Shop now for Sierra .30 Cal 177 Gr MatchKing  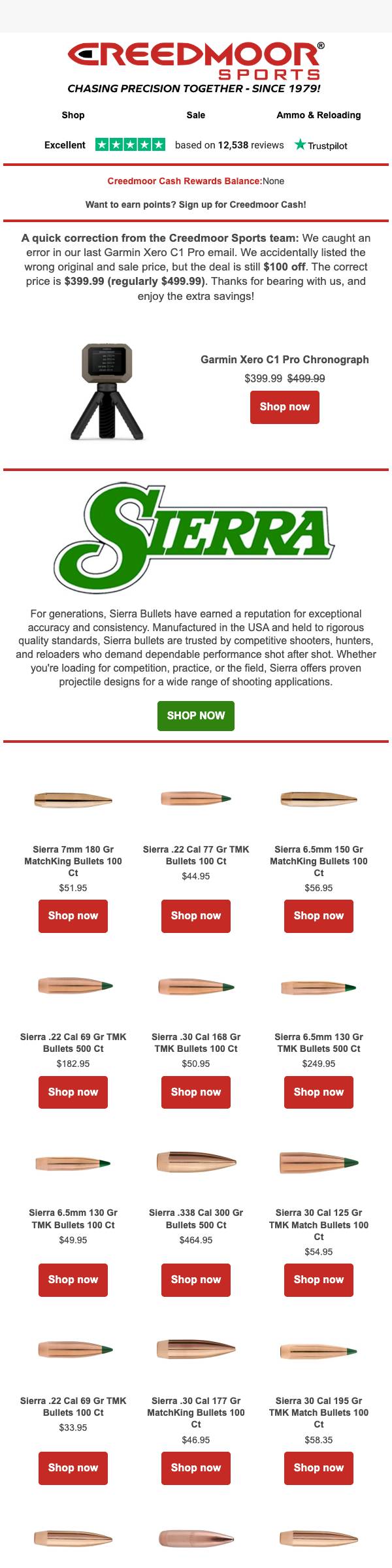point(196,1468)
